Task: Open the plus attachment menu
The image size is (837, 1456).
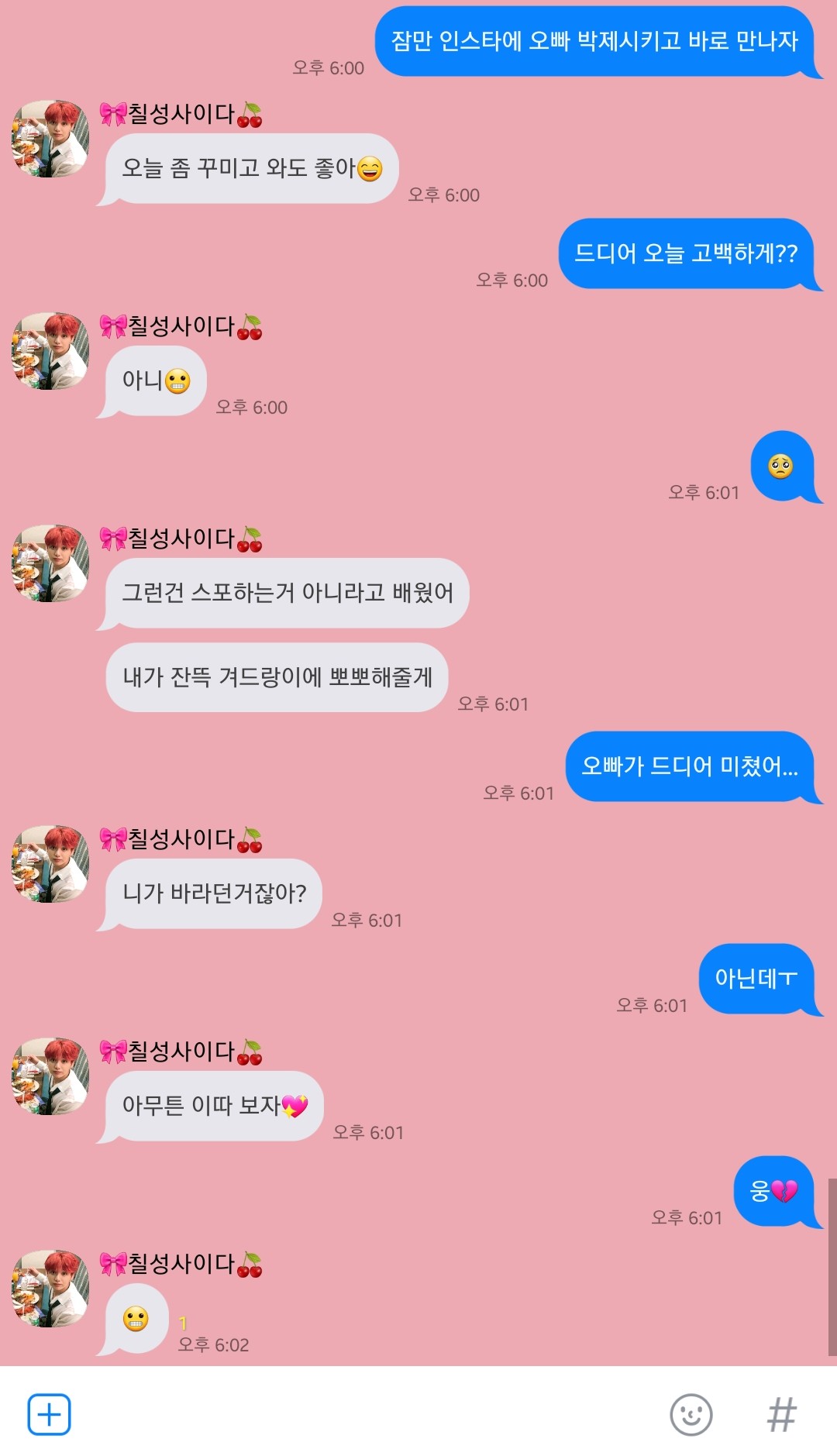Action: pos(49,1414)
